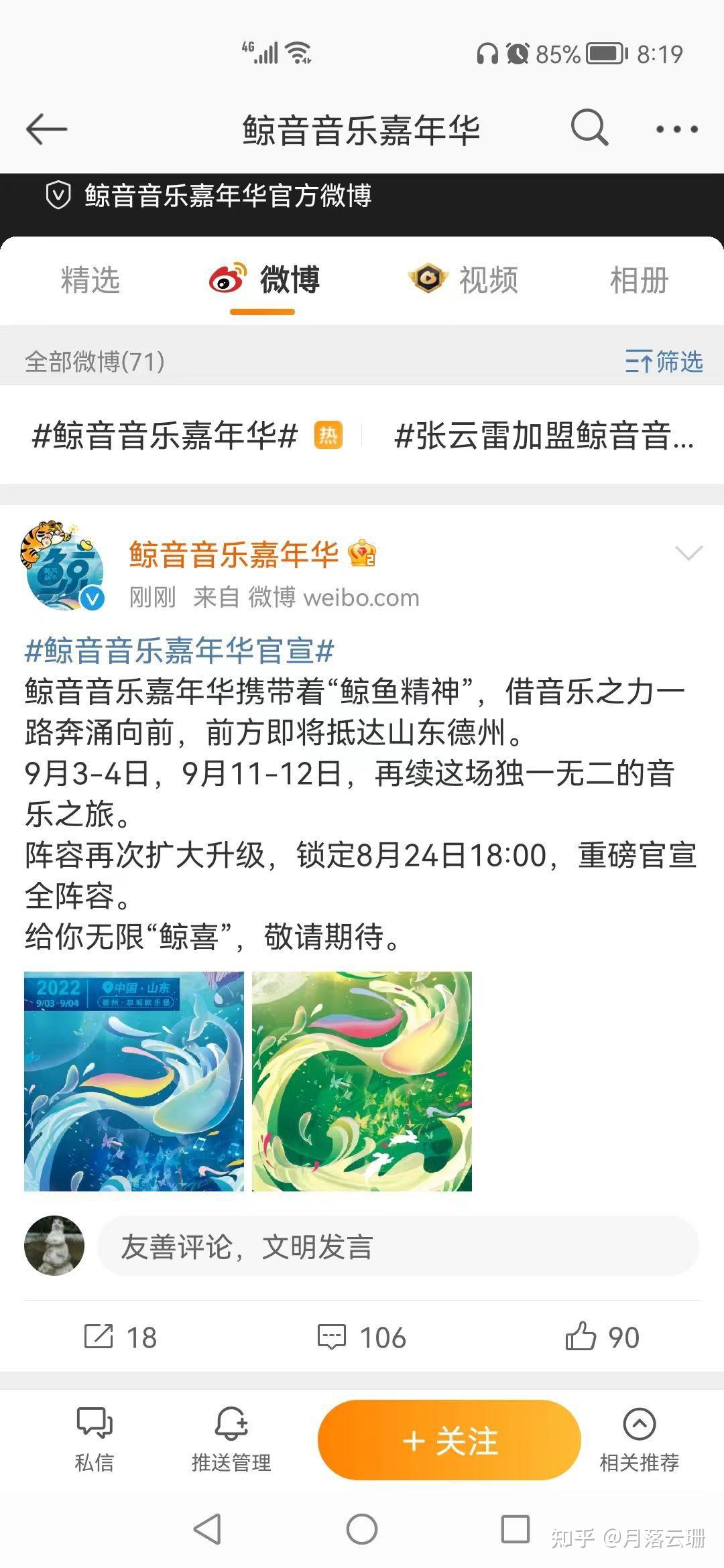Switch to the 视频 tab
Viewport: 724px width, 1568px height.
(x=463, y=279)
